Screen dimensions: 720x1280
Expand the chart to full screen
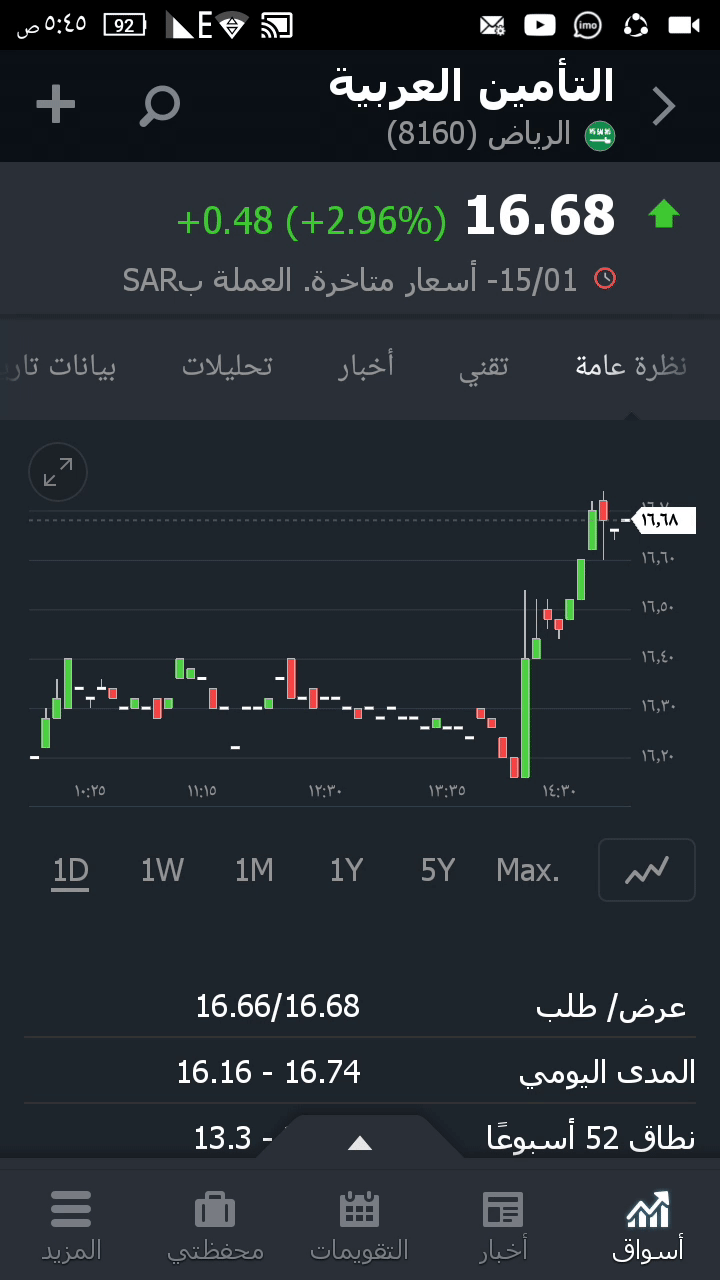(58, 472)
